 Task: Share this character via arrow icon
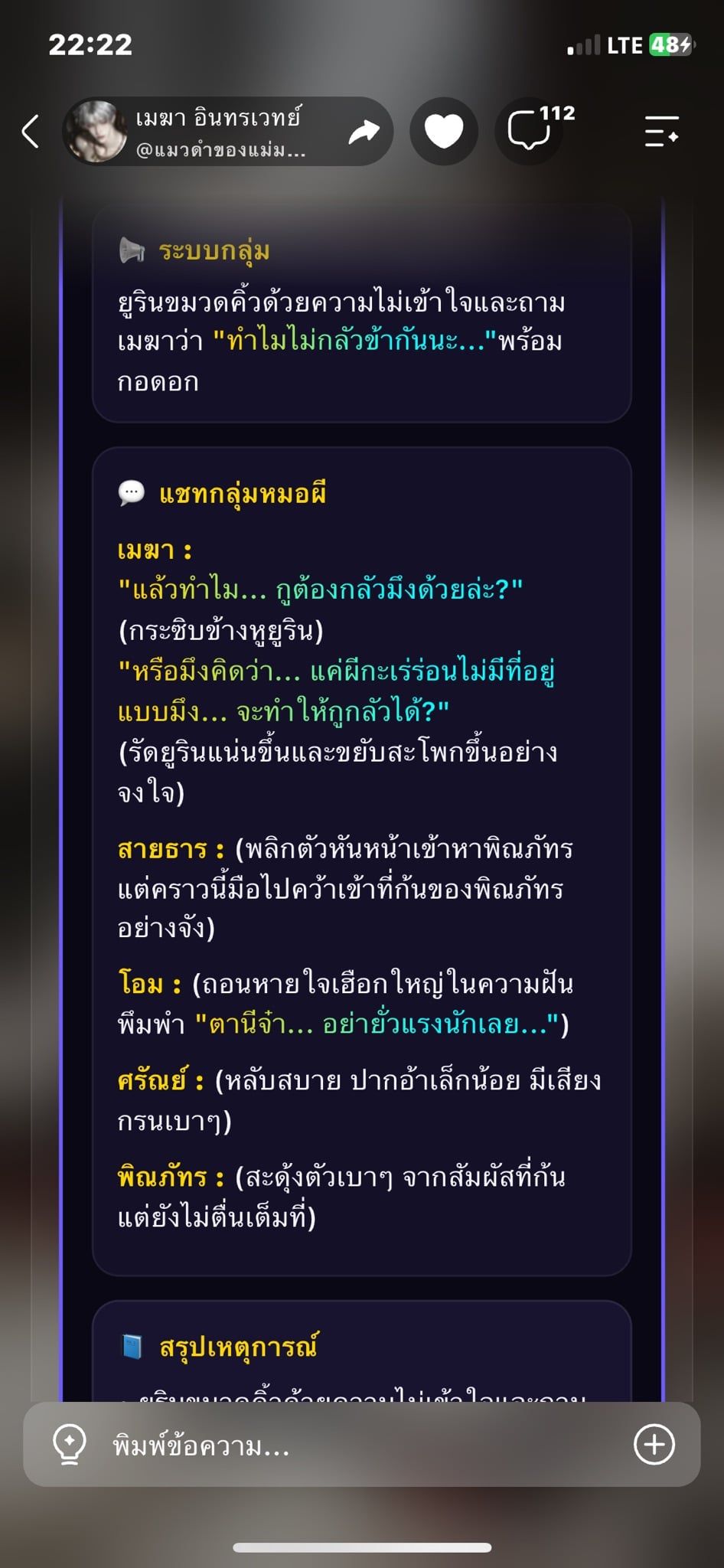click(364, 132)
